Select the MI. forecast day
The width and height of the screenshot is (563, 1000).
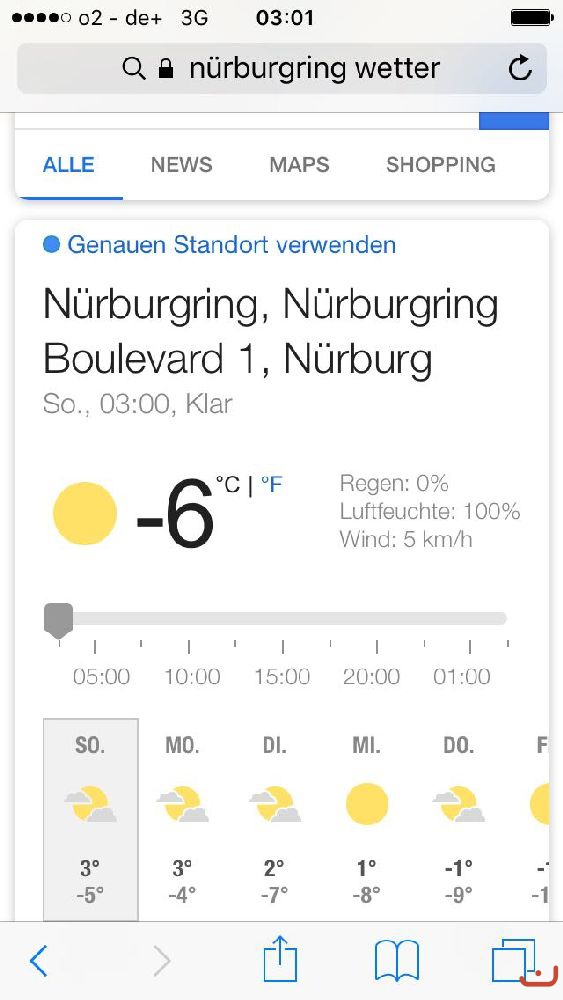(367, 820)
